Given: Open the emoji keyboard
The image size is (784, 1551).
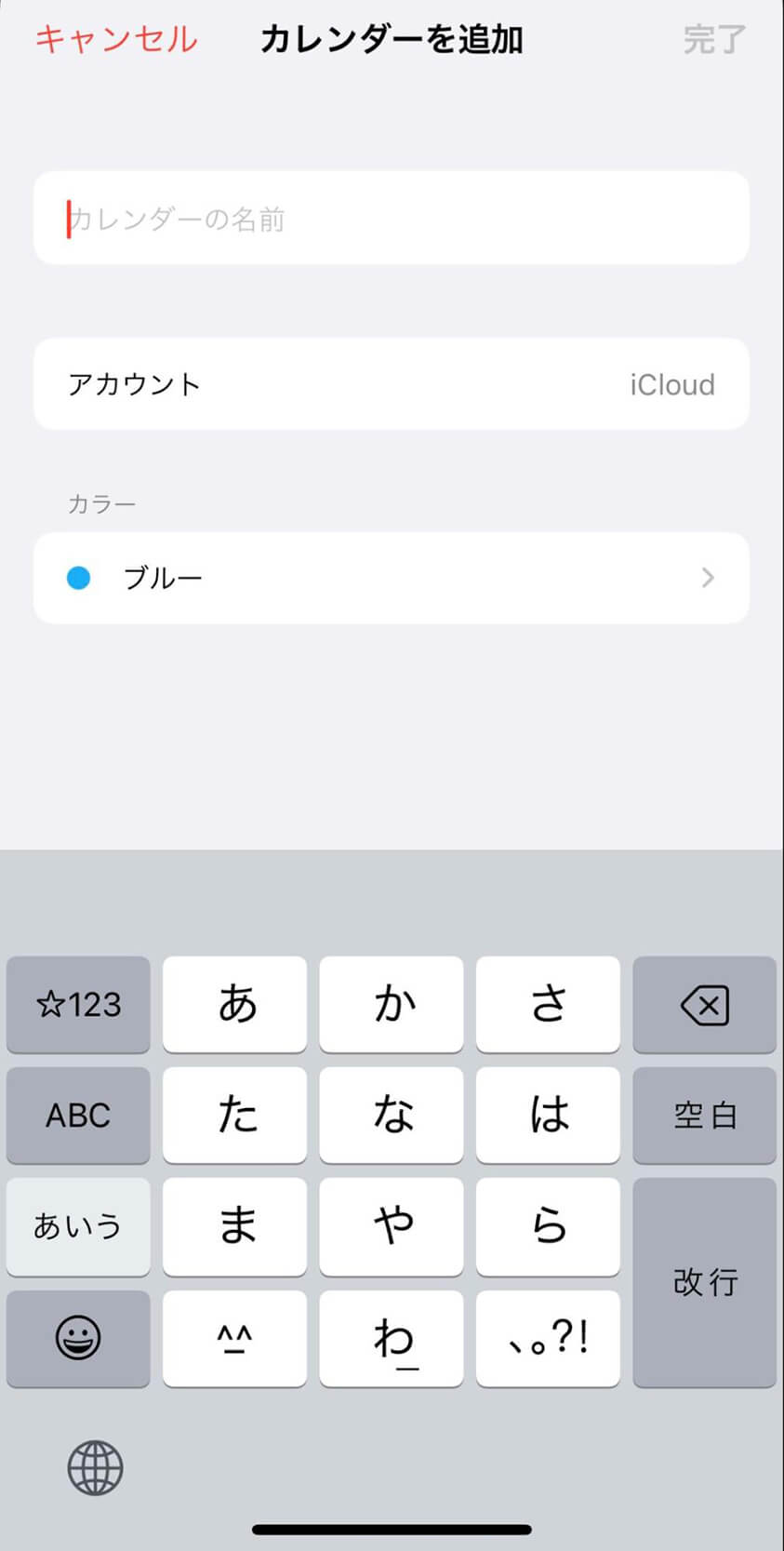Looking at the screenshot, I should [78, 1338].
